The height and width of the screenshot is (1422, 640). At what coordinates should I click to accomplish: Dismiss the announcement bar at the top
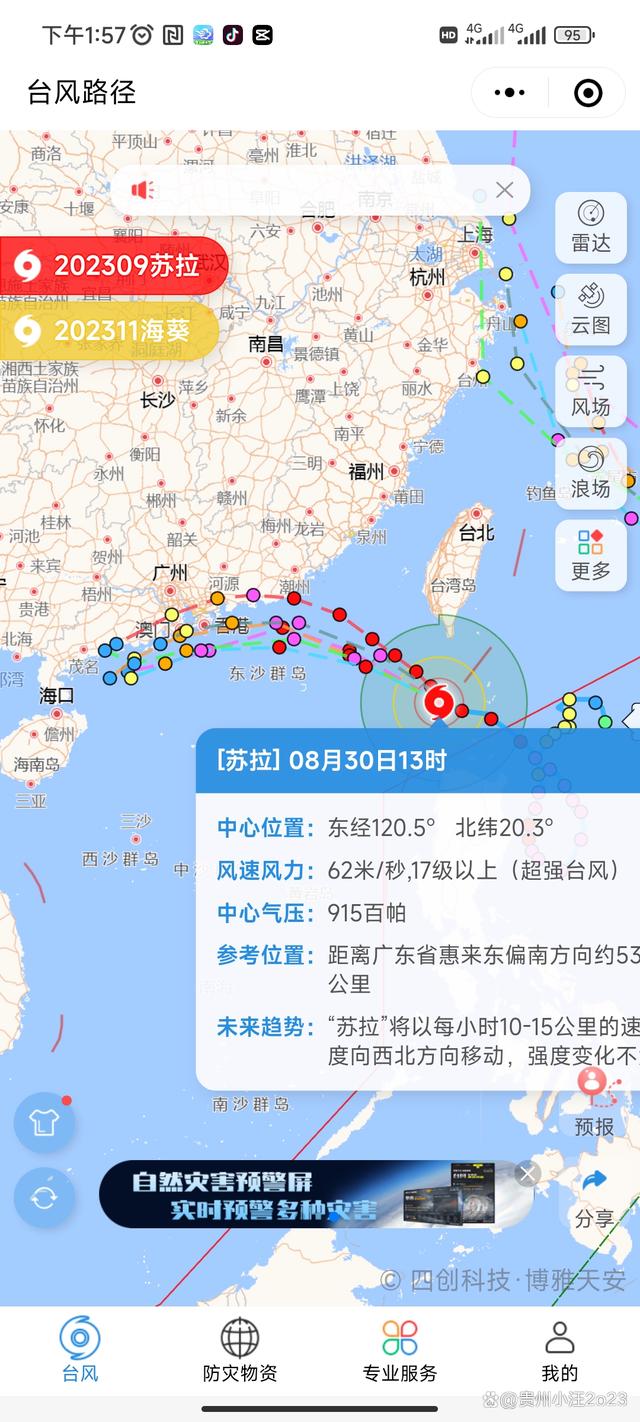[505, 190]
